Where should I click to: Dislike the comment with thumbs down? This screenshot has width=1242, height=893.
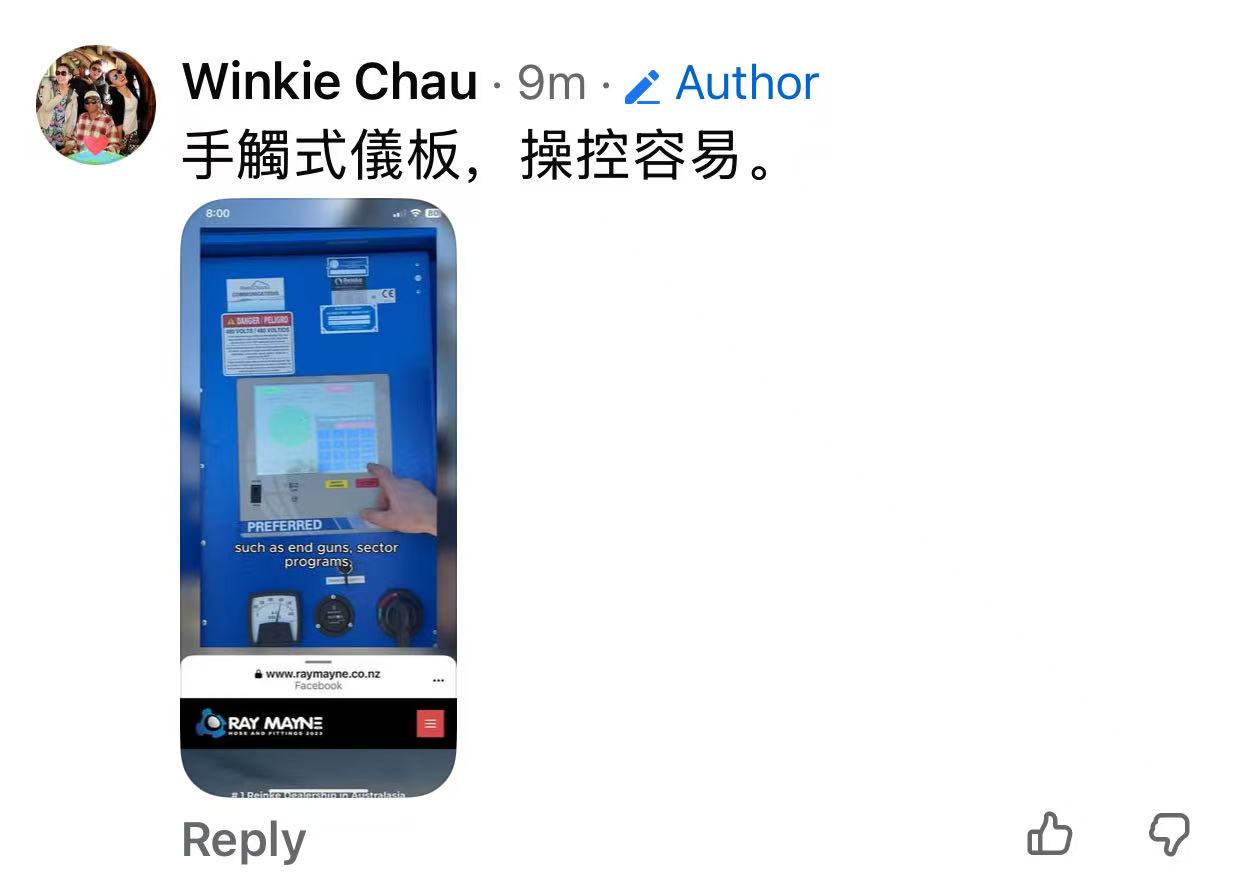click(1167, 834)
